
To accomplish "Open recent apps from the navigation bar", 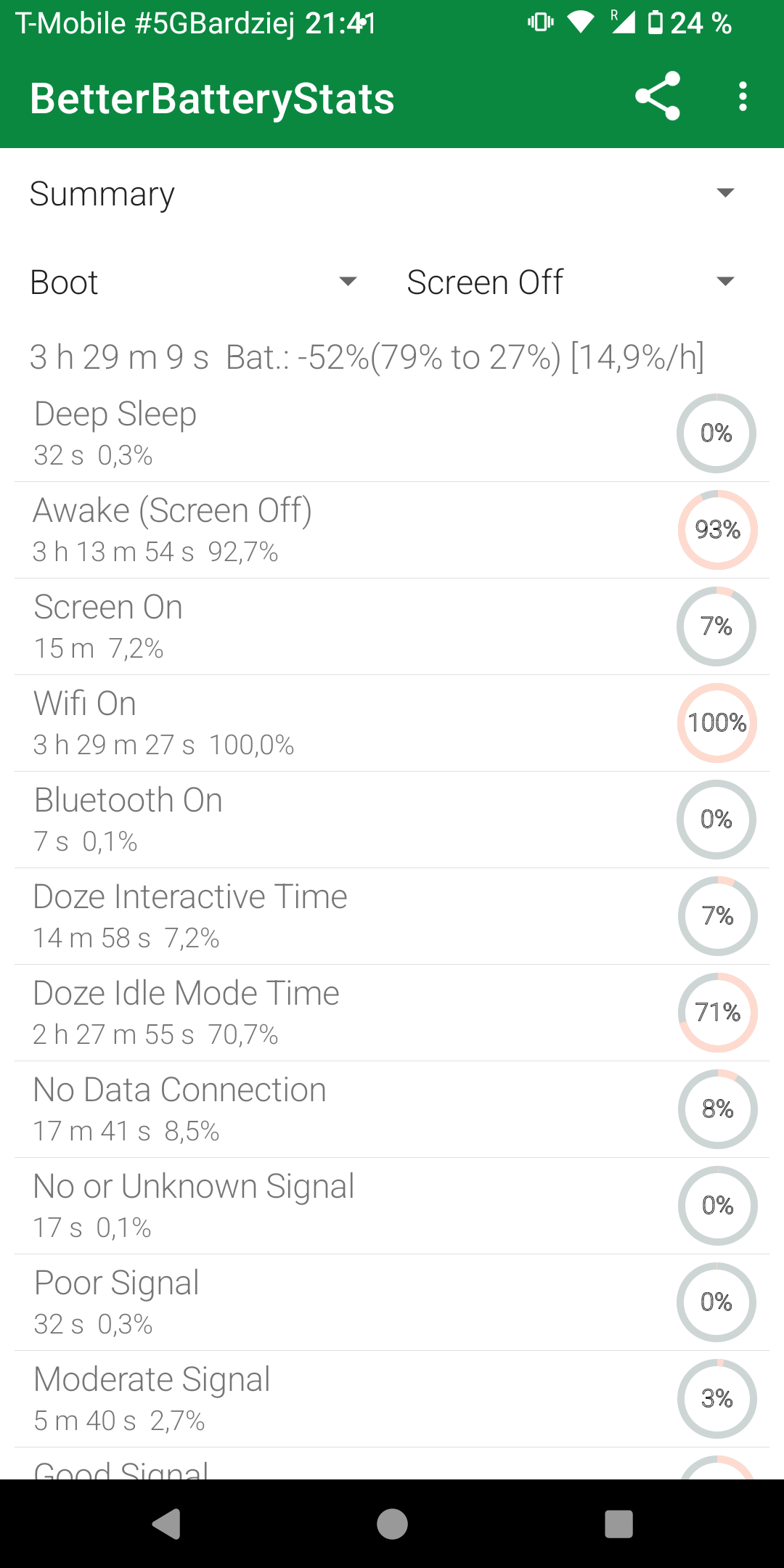I will 618,1524.
